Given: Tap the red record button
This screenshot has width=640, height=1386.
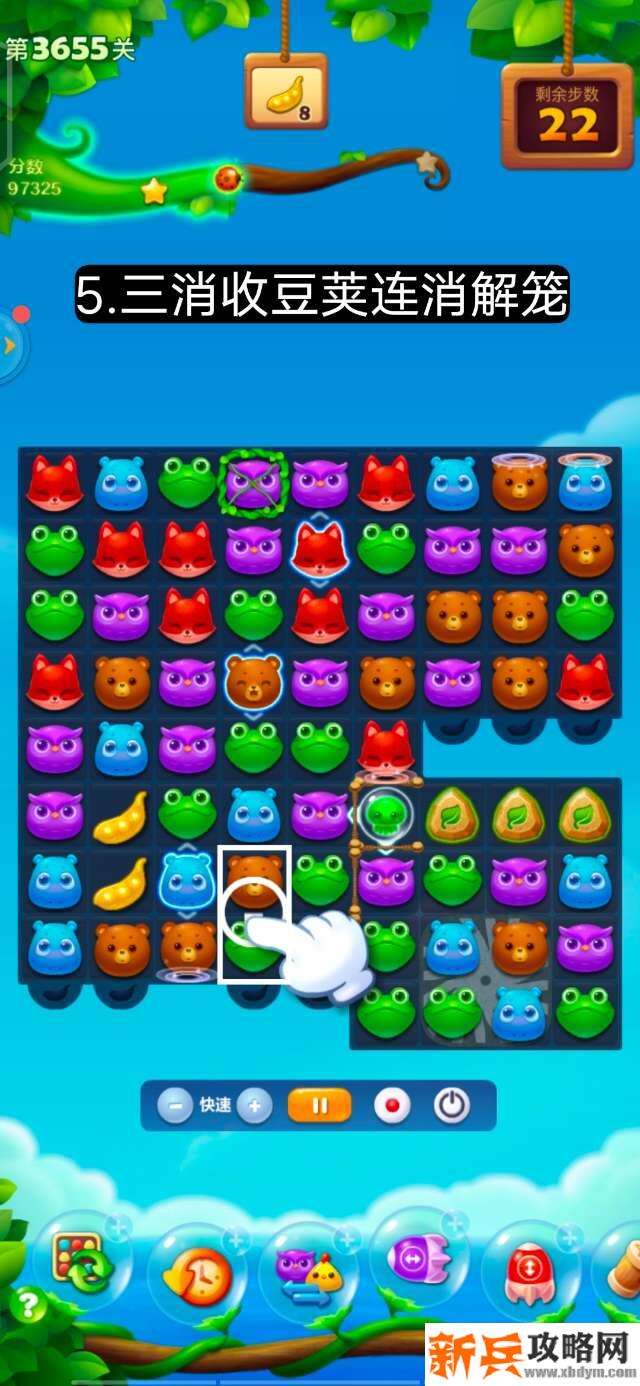Looking at the screenshot, I should [x=392, y=1106].
